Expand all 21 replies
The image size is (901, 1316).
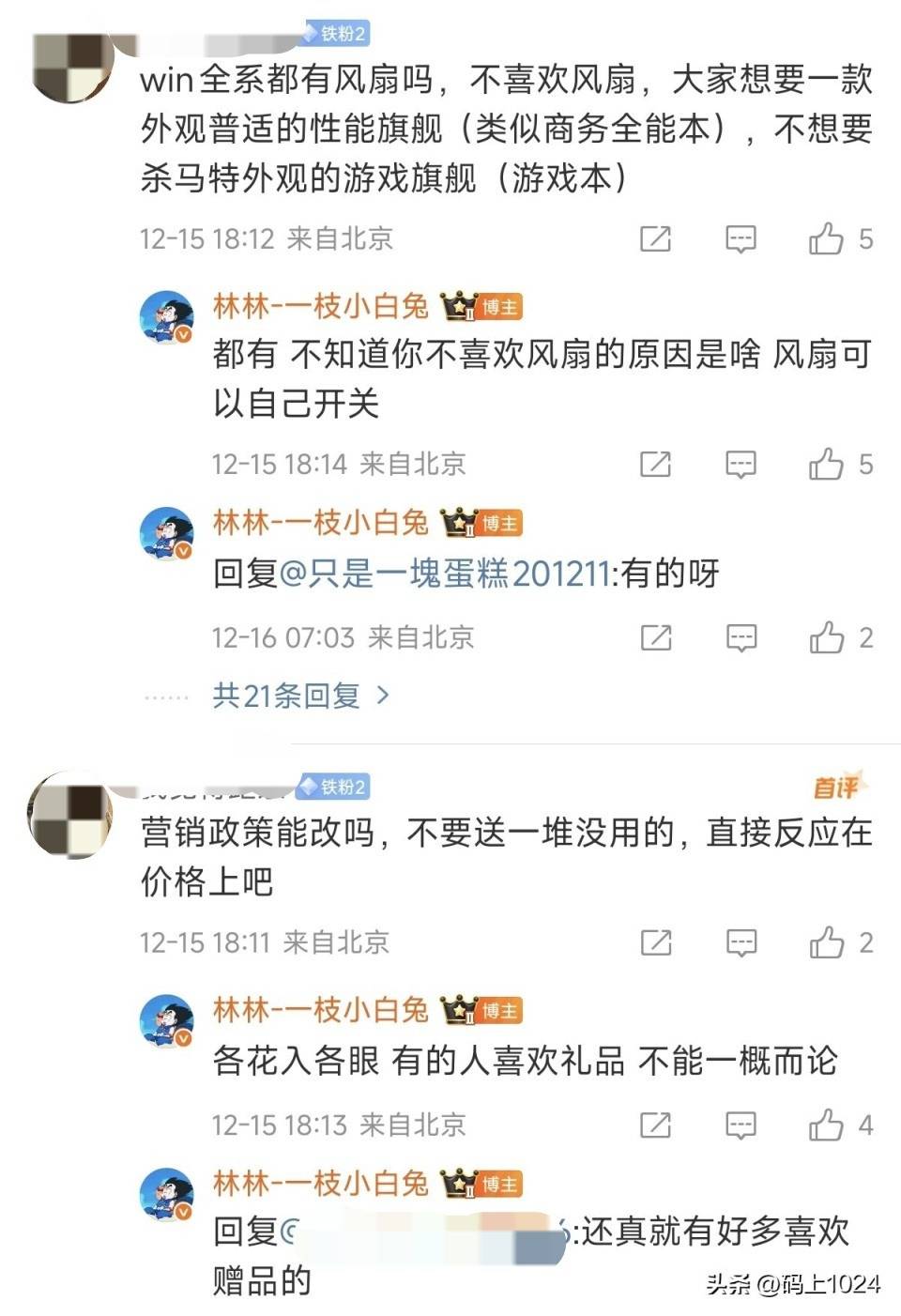tap(299, 696)
